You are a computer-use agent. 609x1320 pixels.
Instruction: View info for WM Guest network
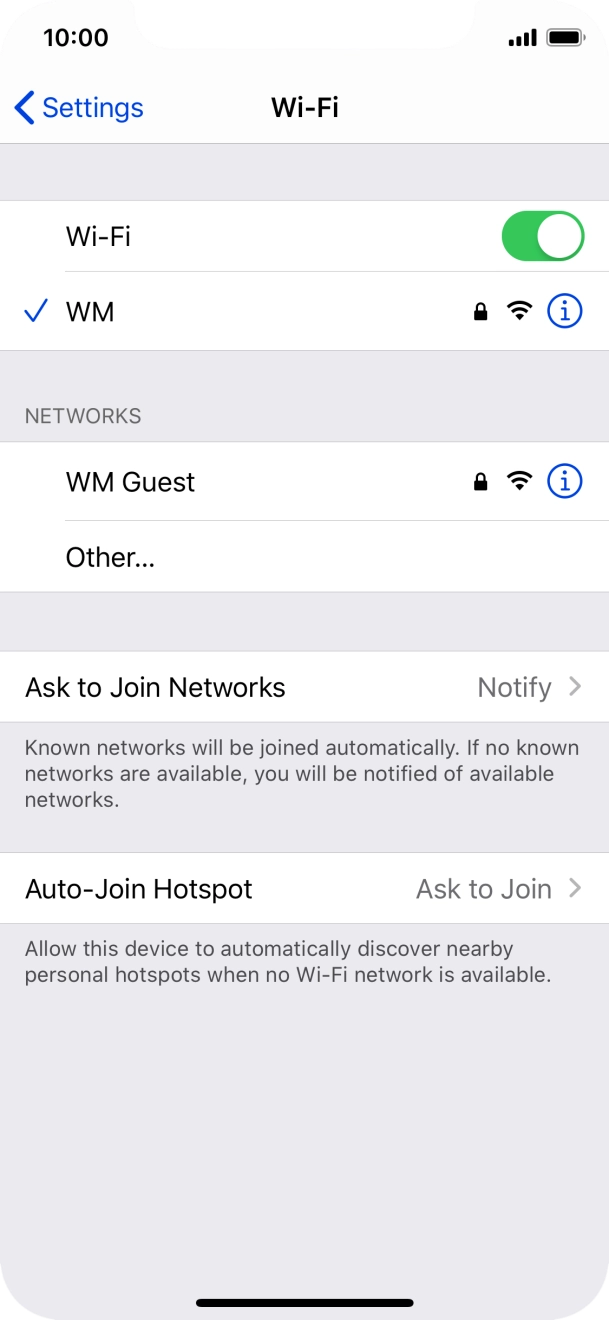pos(564,482)
